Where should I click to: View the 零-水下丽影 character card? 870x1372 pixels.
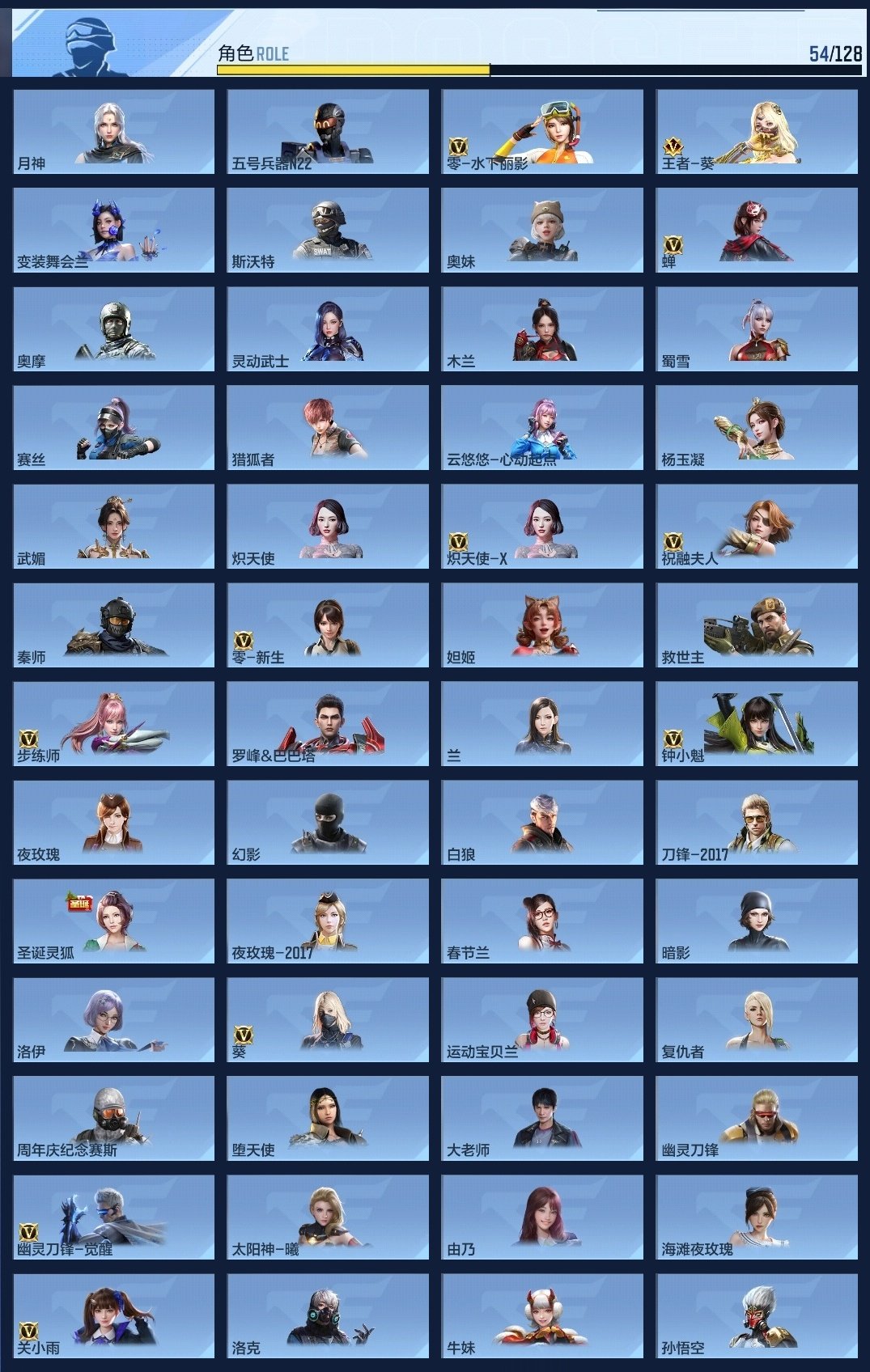(x=542, y=131)
